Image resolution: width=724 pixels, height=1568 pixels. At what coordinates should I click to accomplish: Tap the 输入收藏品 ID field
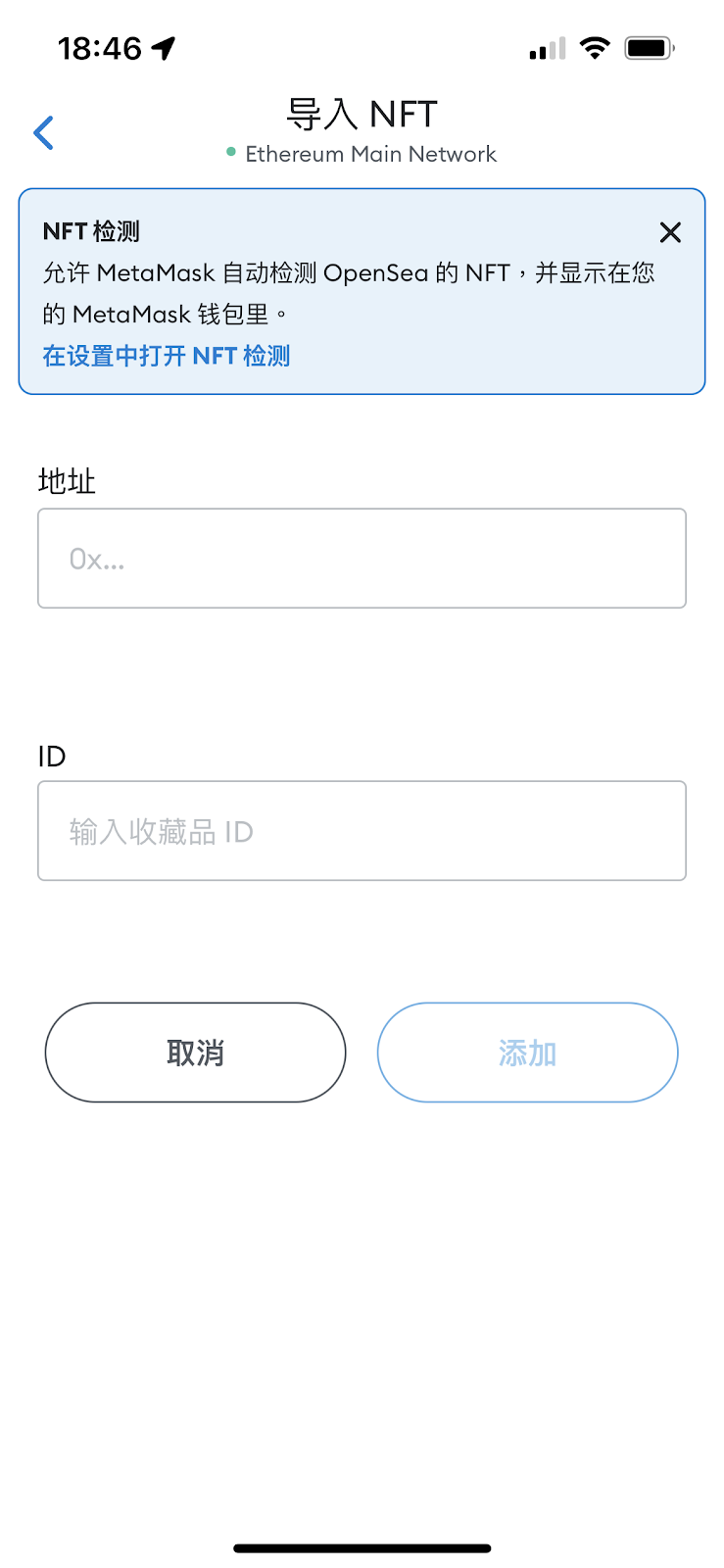362,831
